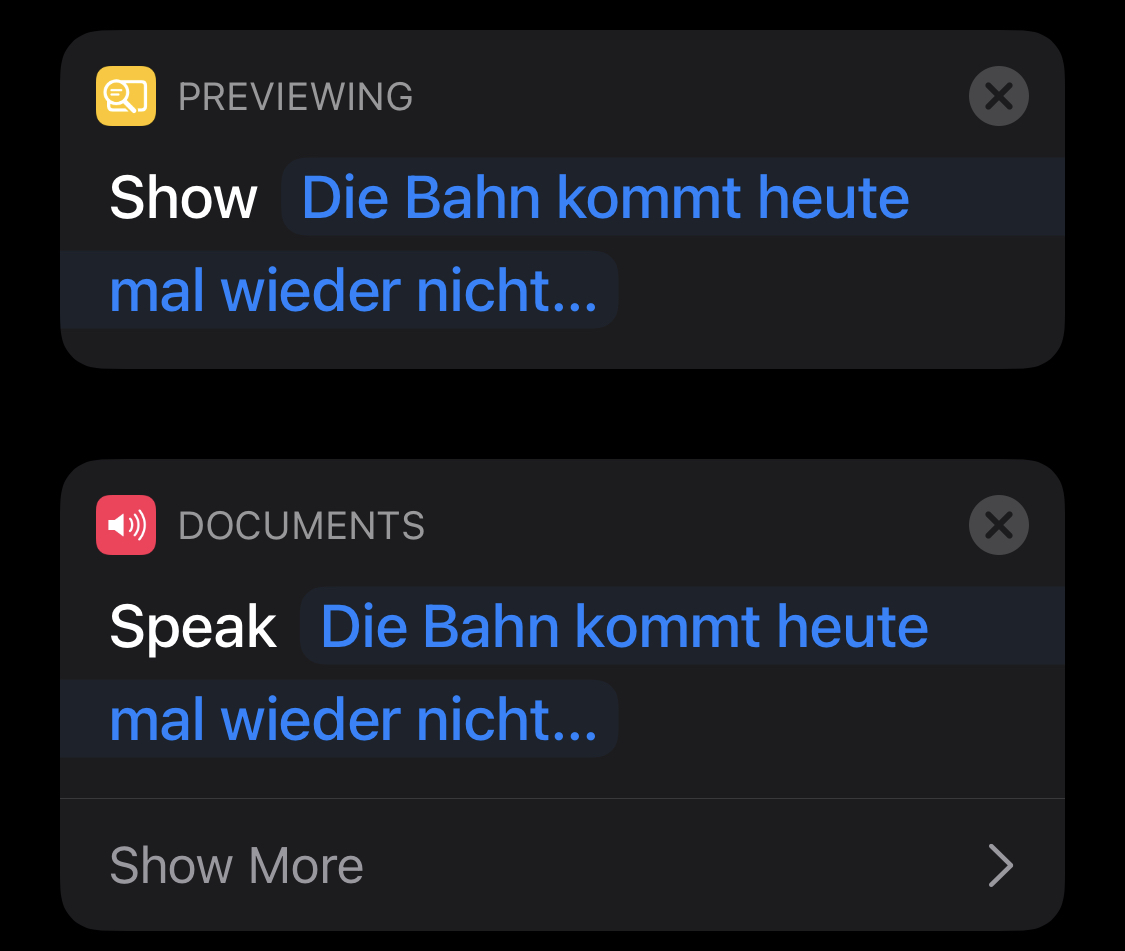The height and width of the screenshot is (951, 1125).
Task: Expand Show More options for Speak
Action: click(x=561, y=865)
